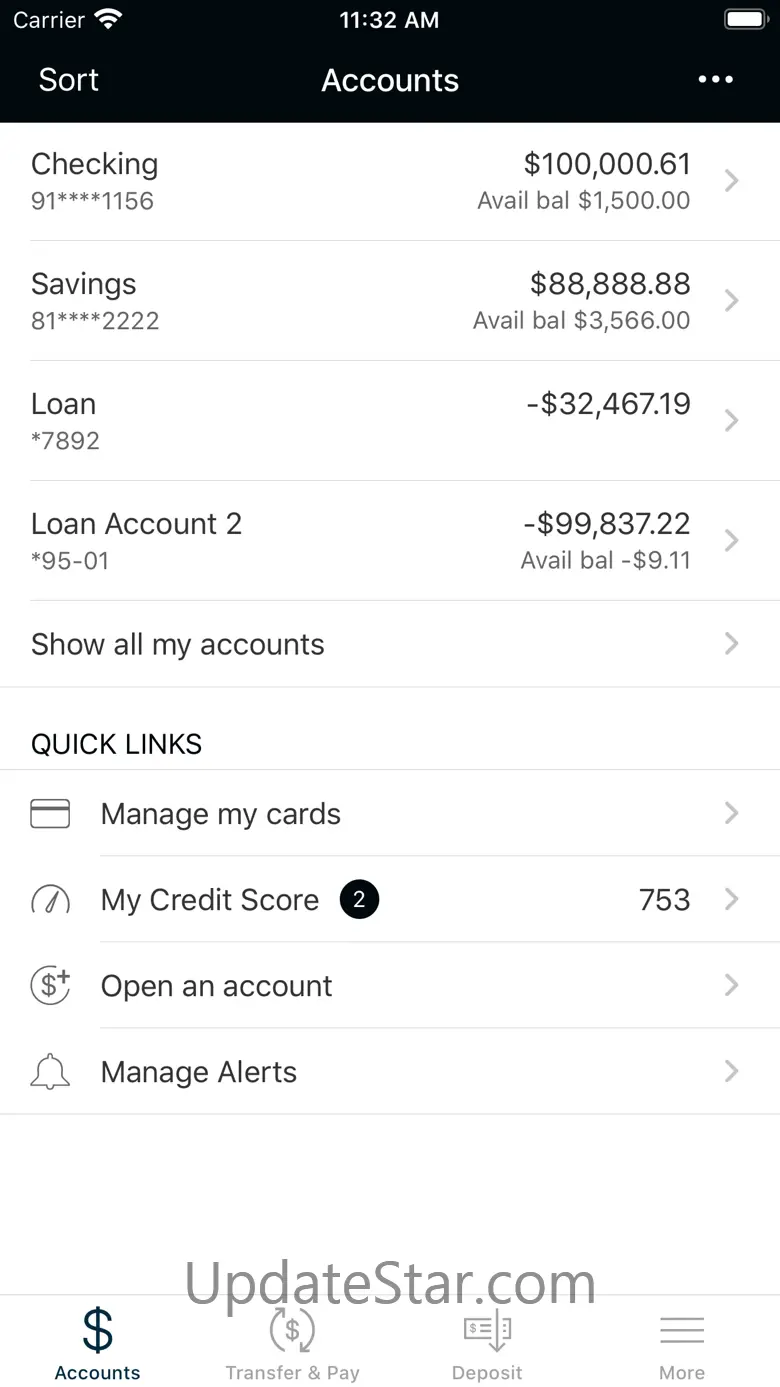View My Credit Score
This screenshot has height=1387, width=780.
pyautogui.click(x=390, y=900)
